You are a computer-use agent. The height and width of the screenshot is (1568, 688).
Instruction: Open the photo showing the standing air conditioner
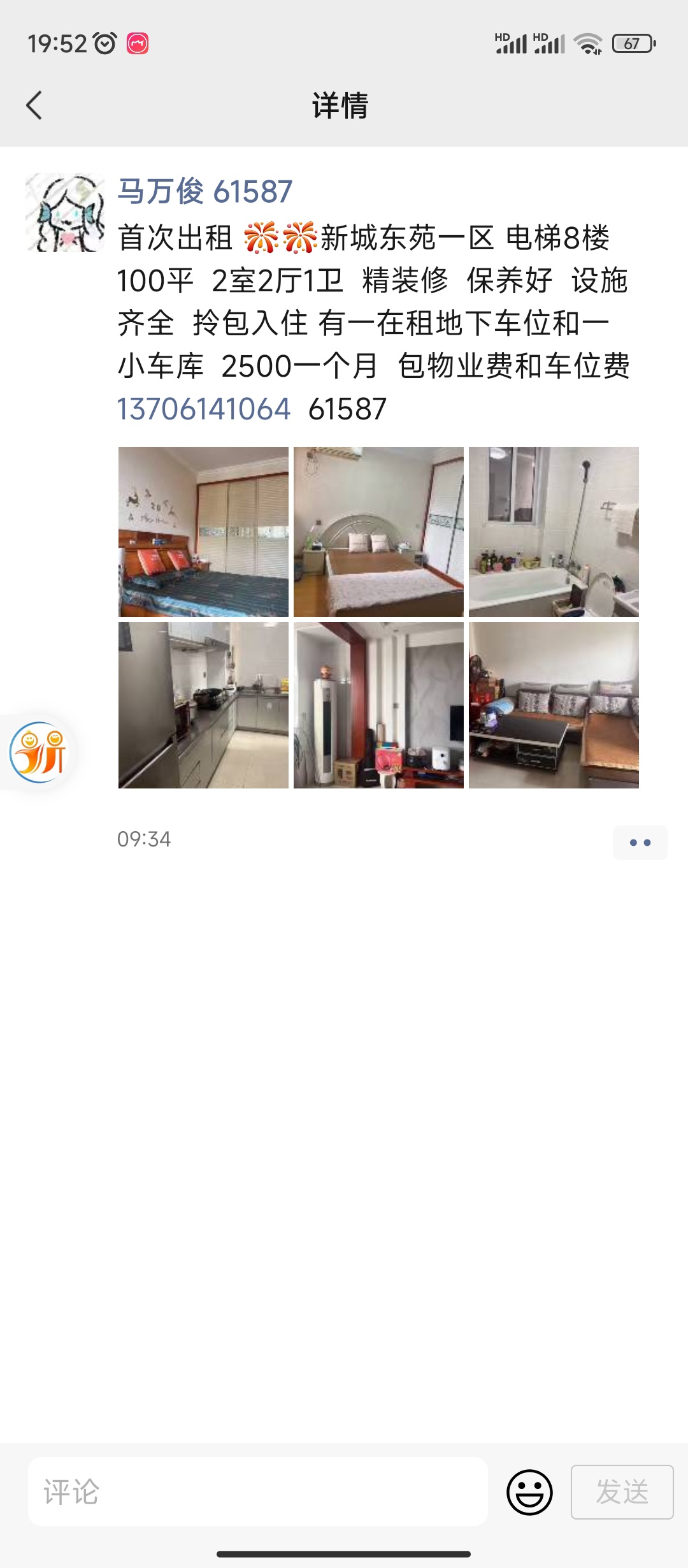(x=378, y=705)
